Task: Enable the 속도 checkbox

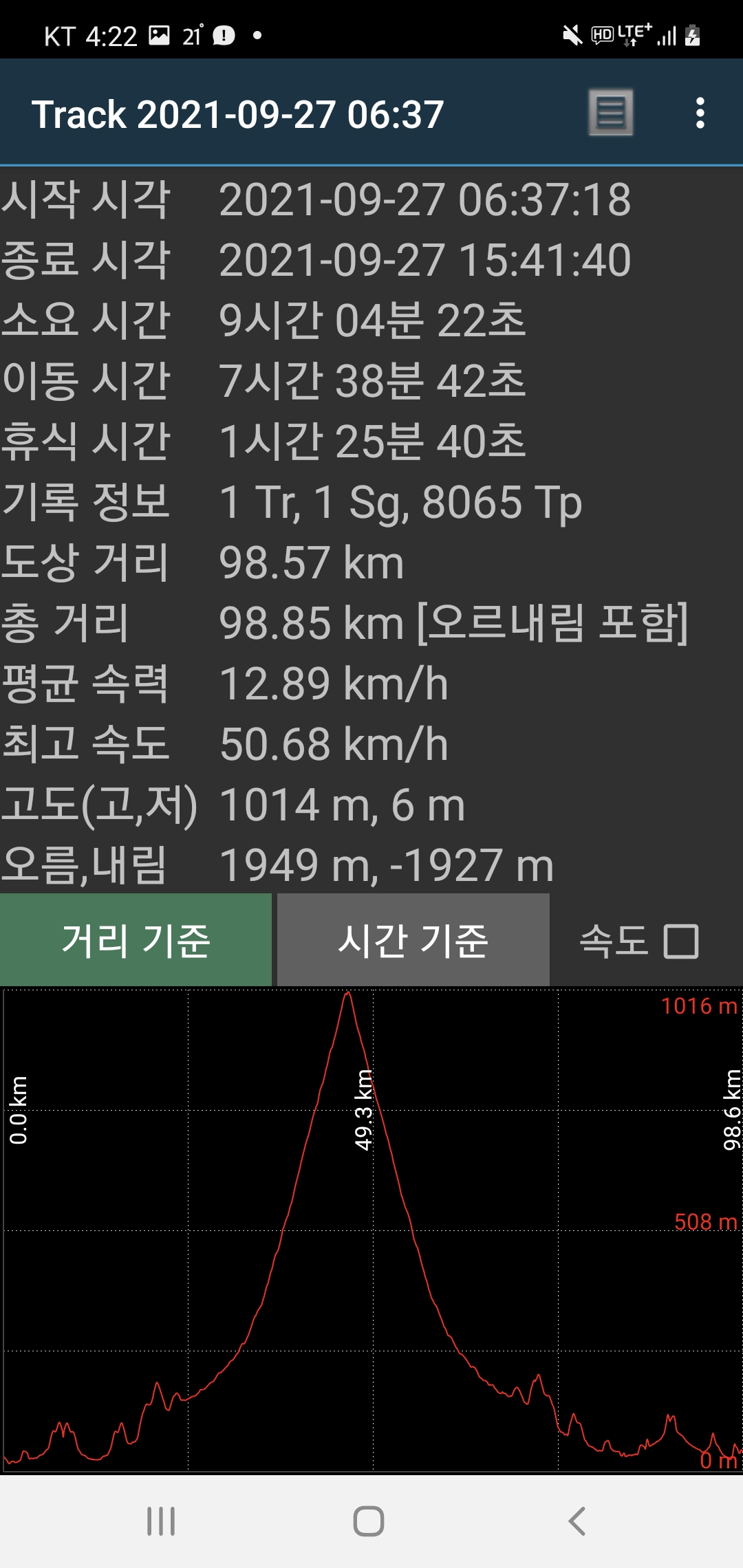Action: tap(680, 941)
